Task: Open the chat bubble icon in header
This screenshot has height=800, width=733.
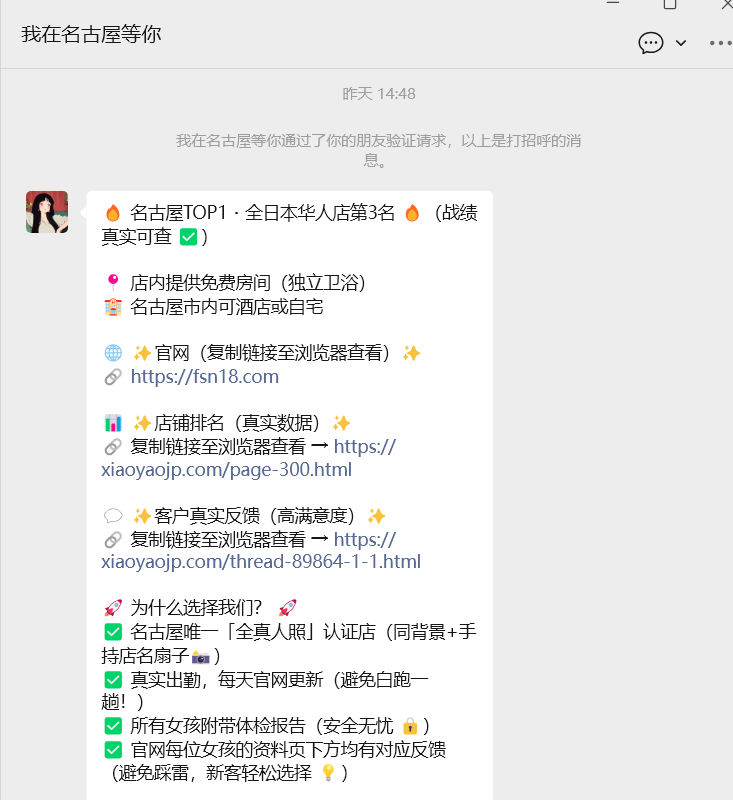Action: 651,43
